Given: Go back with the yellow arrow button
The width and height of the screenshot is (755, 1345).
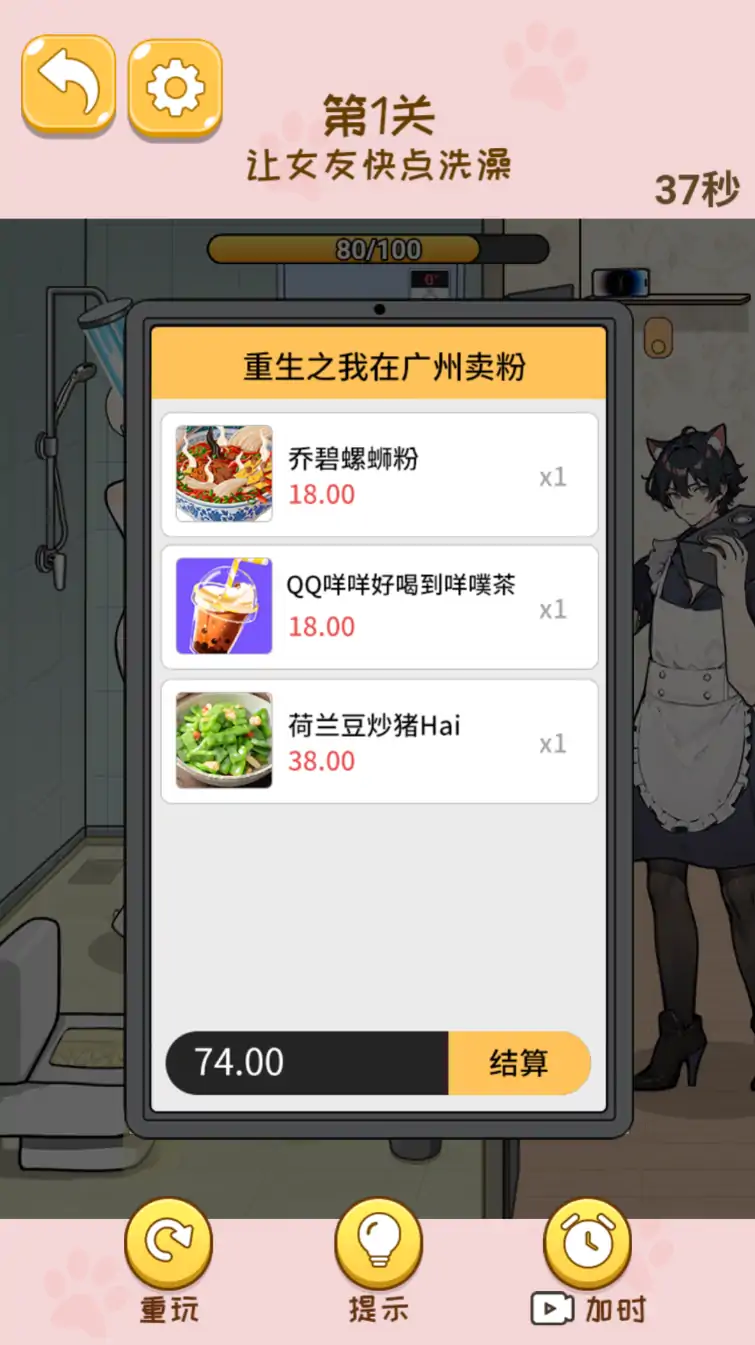Looking at the screenshot, I should (68, 85).
